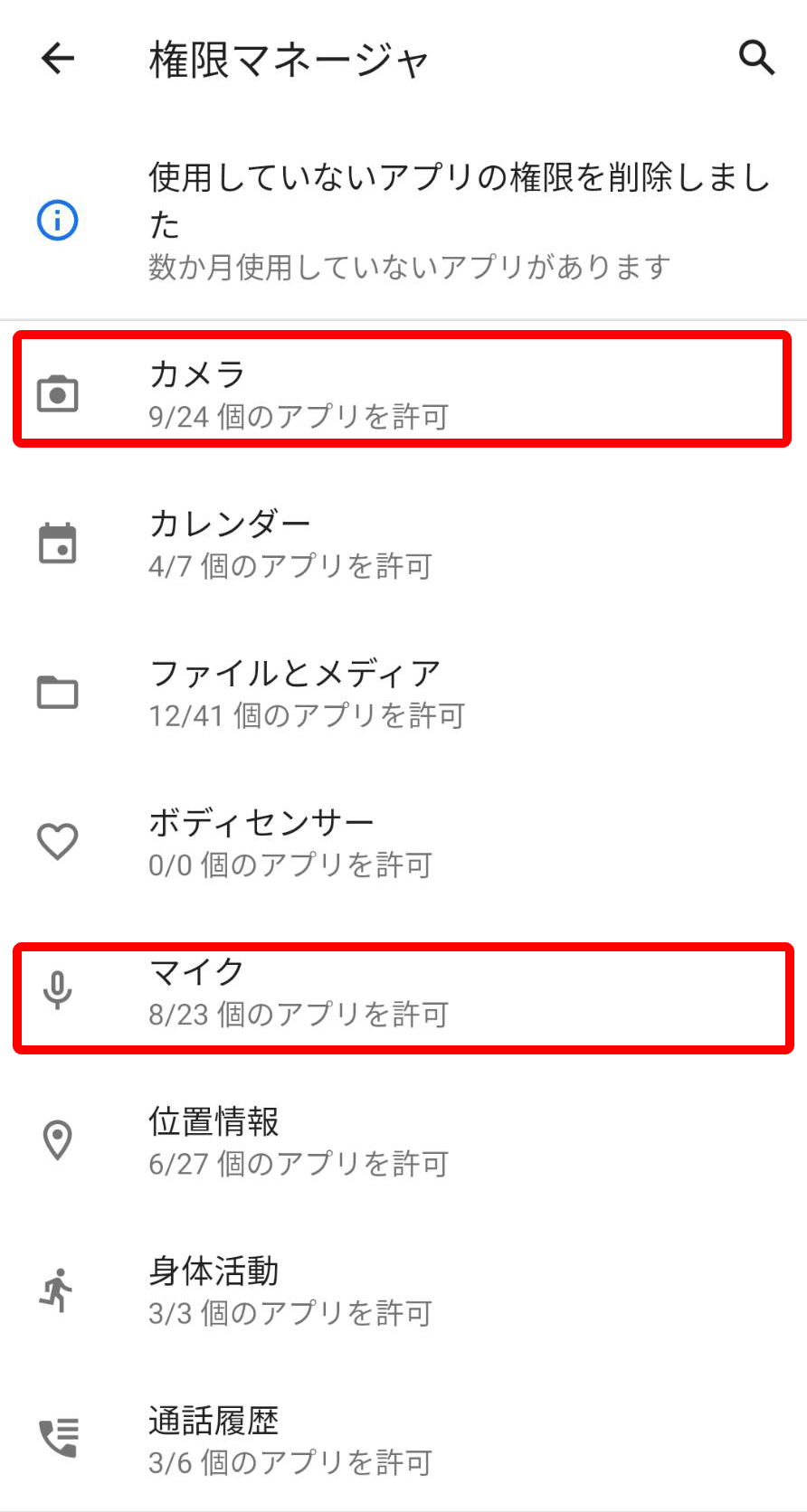
Task: Open the search magnifier icon
Action: point(756,58)
